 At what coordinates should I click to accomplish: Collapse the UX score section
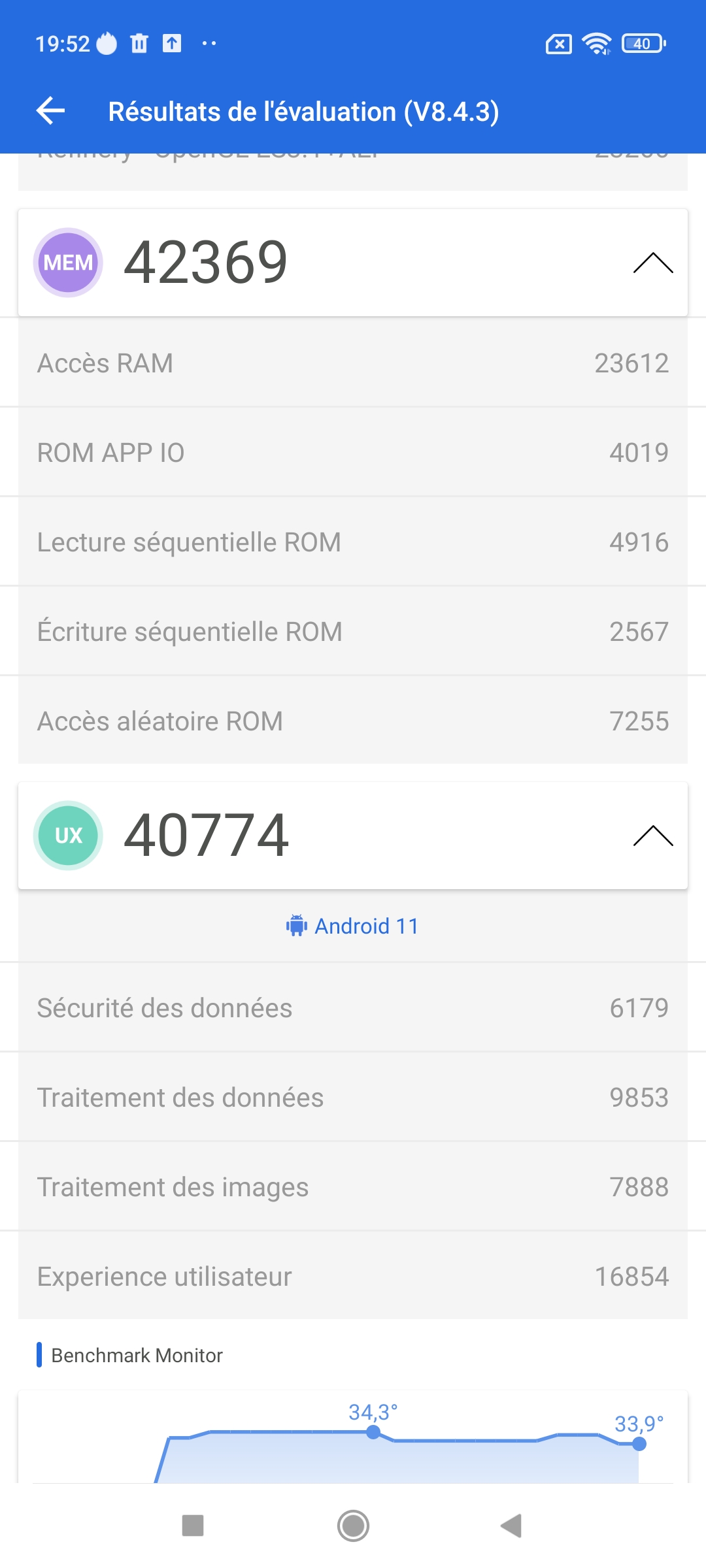coord(652,836)
